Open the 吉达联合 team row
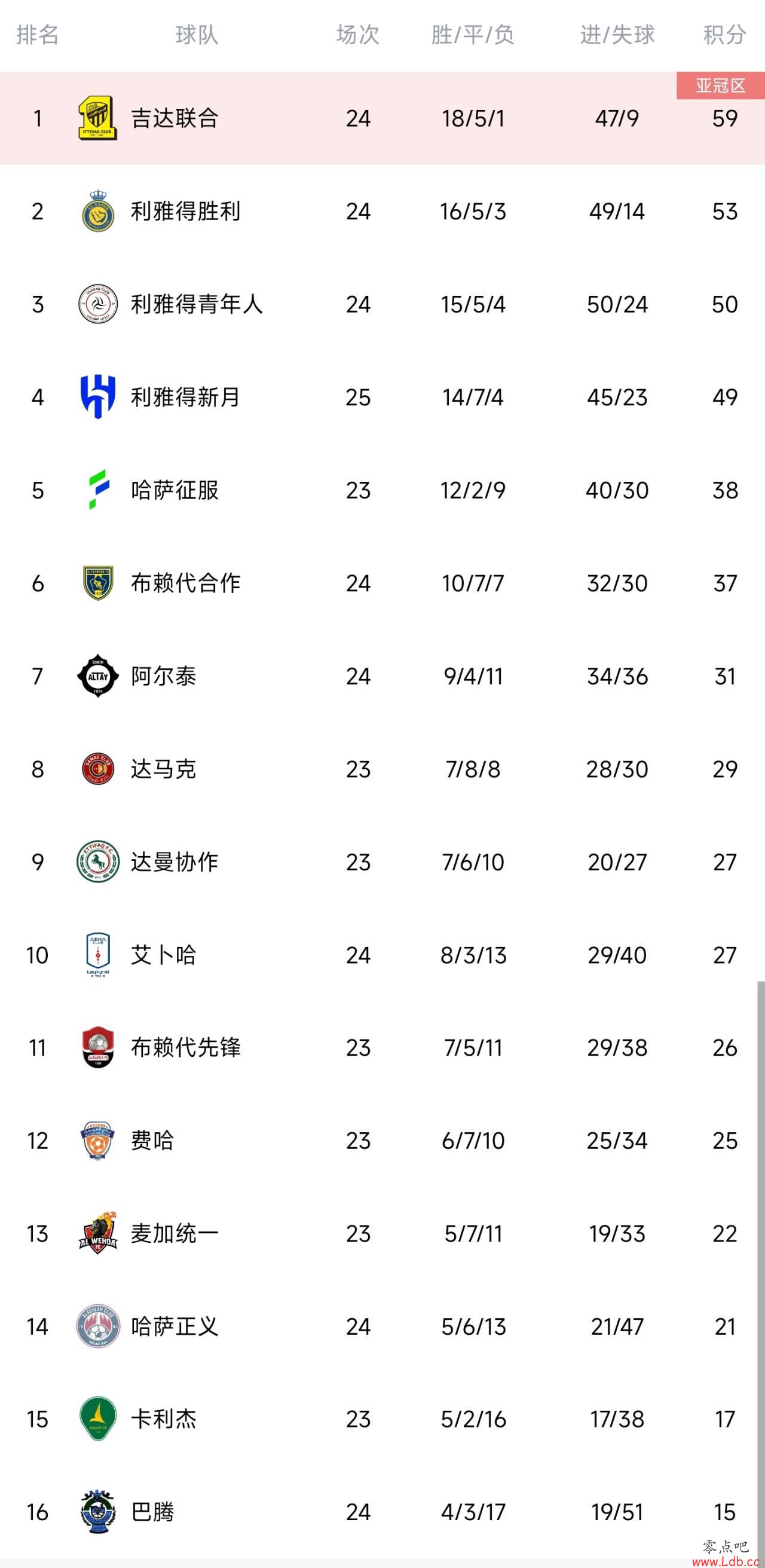Image resolution: width=765 pixels, height=1568 pixels. [382, 118]
